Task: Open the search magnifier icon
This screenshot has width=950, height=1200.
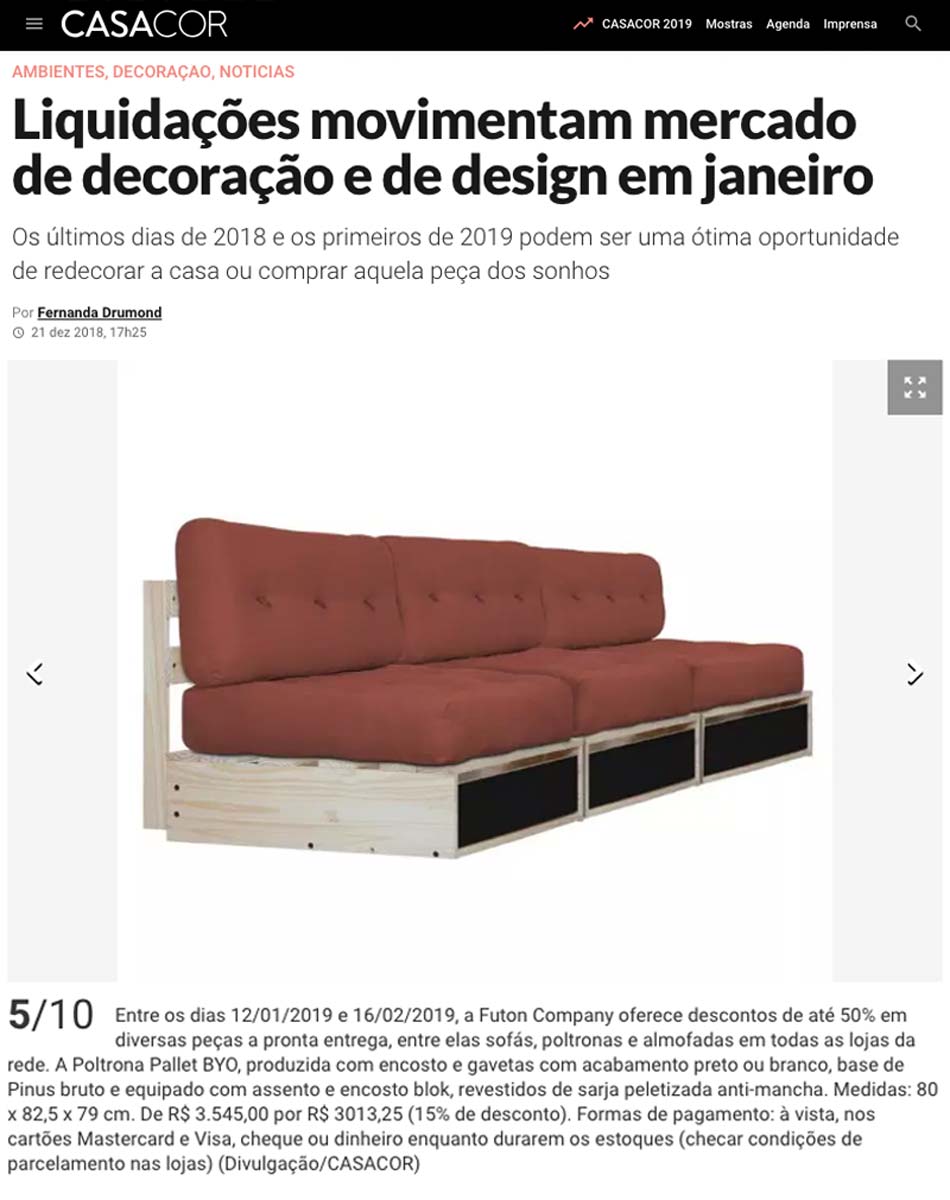Action: point(913,23)
